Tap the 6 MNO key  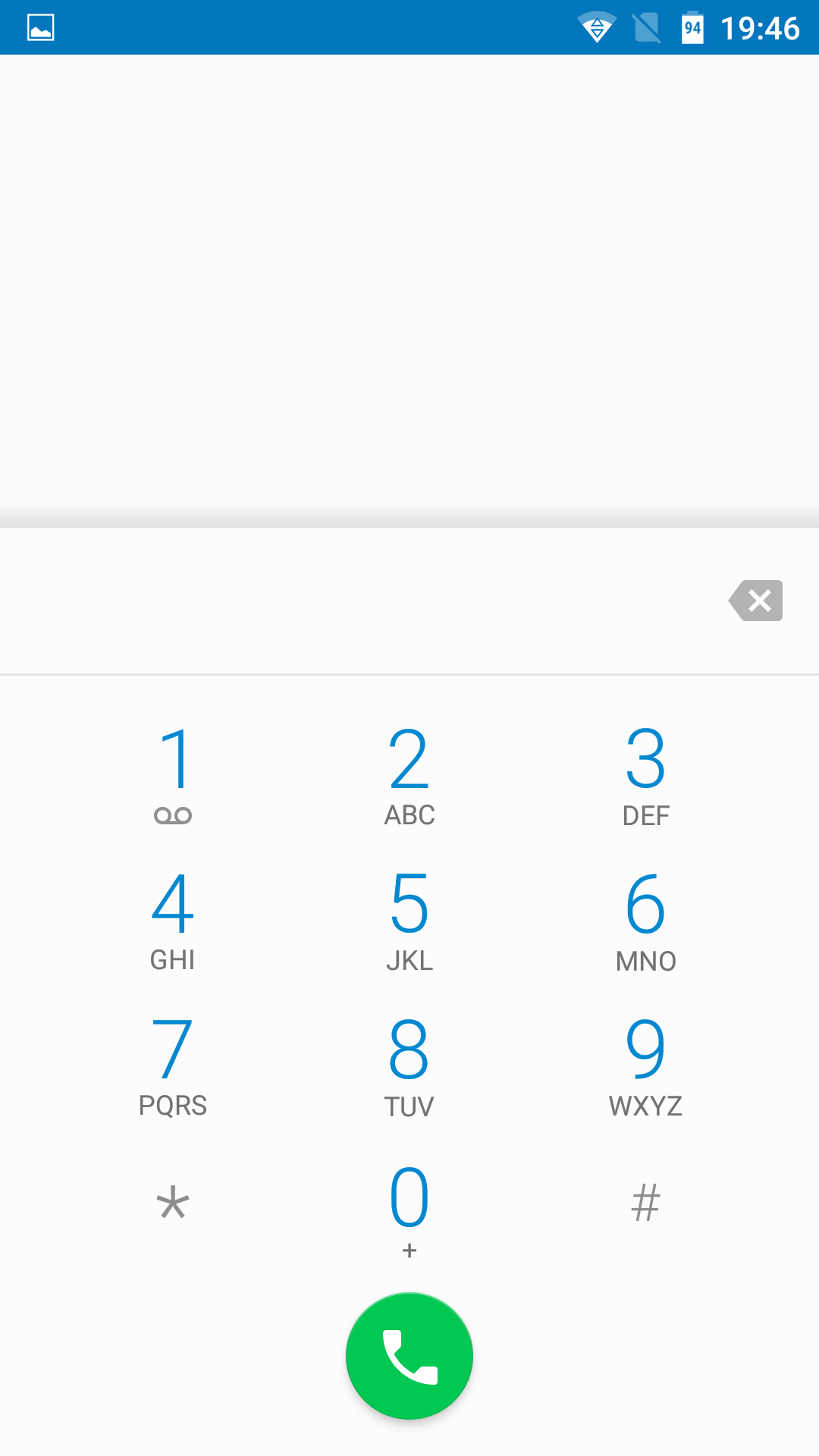click(646, 921)
